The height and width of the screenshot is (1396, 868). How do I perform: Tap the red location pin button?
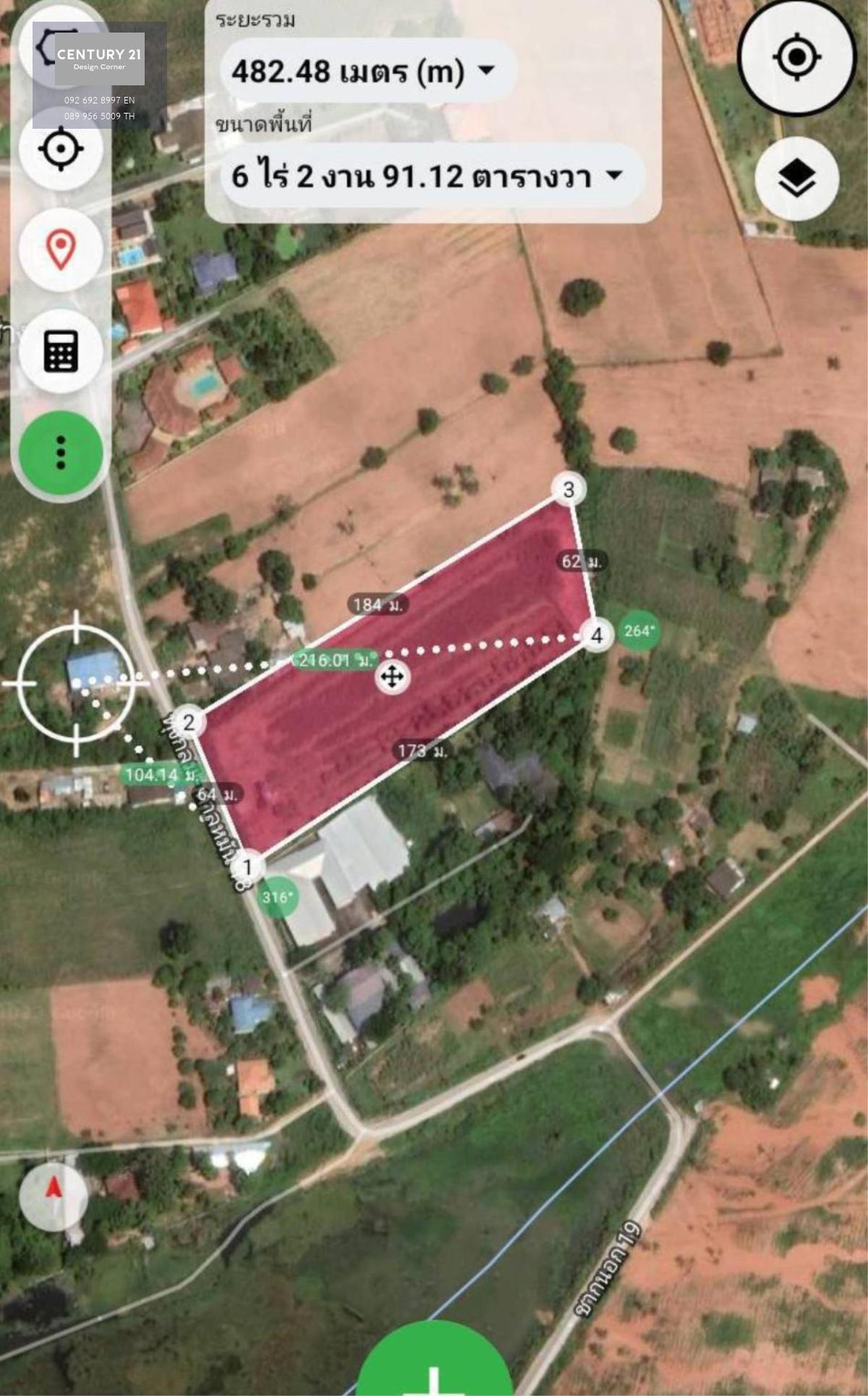click(61, 250)
